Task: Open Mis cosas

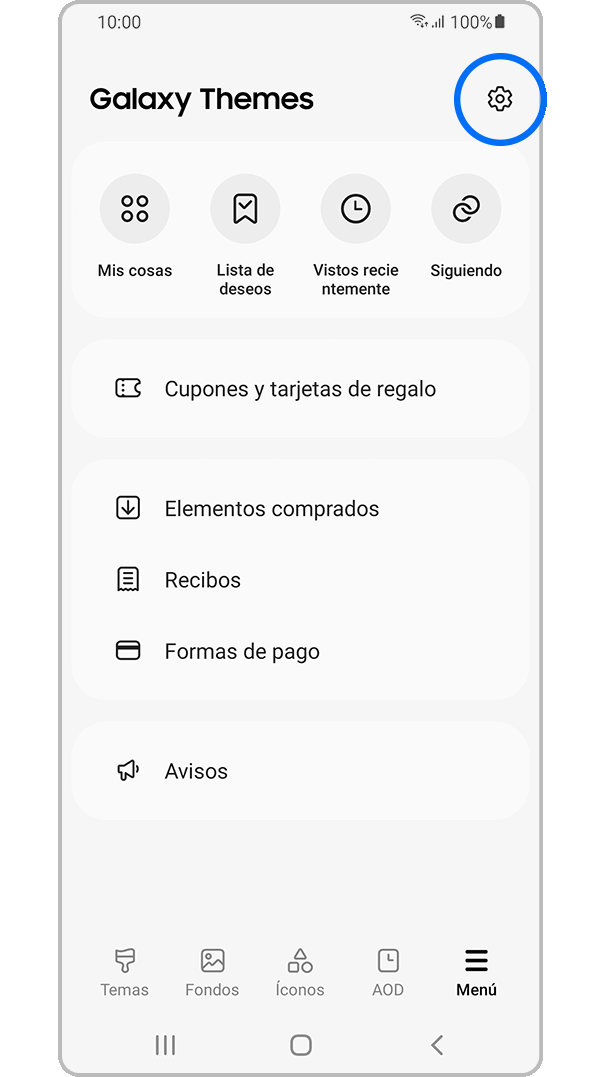Action: click(135, 209)
